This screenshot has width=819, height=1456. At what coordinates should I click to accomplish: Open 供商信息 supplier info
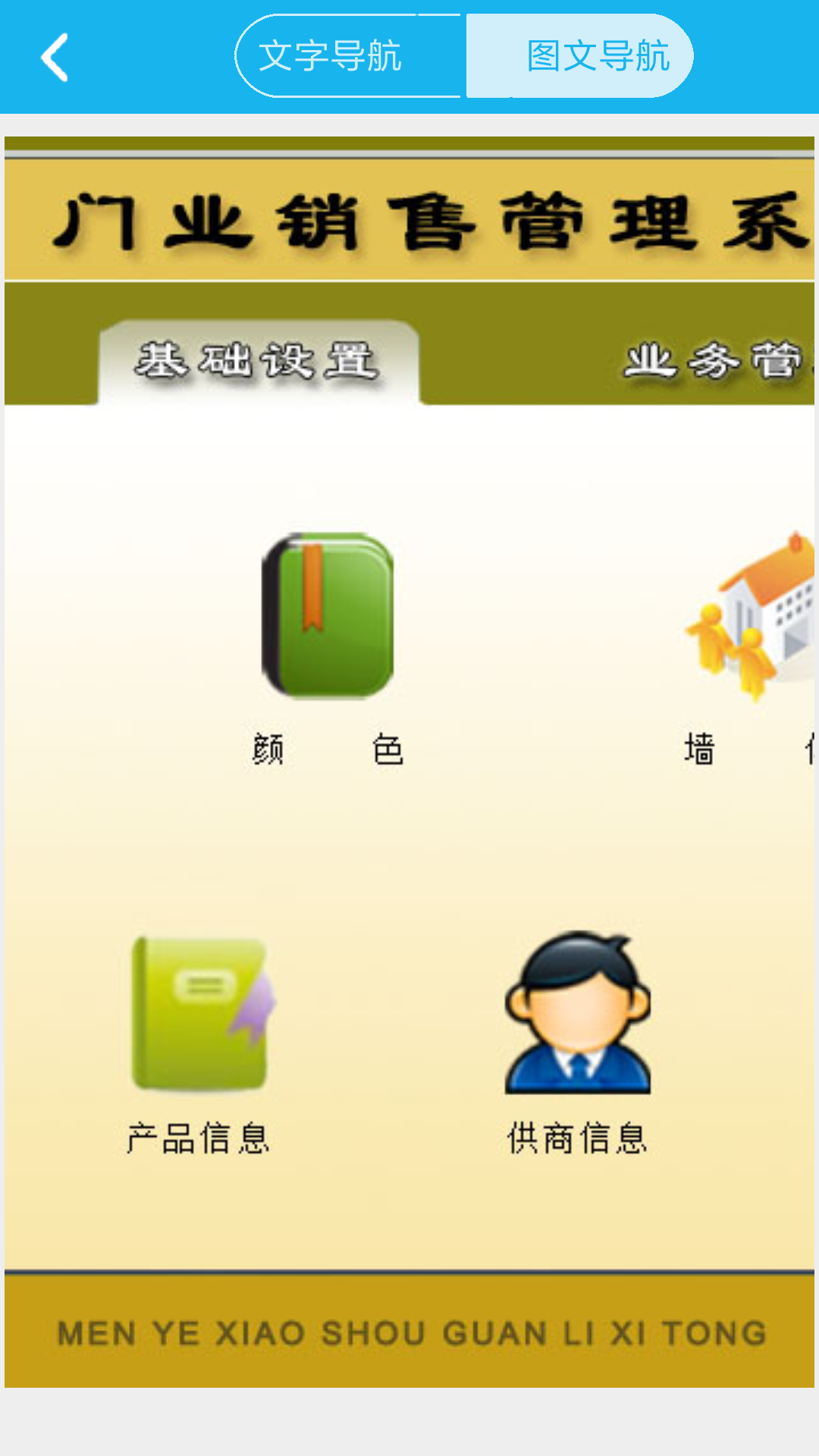[578, 1016]
